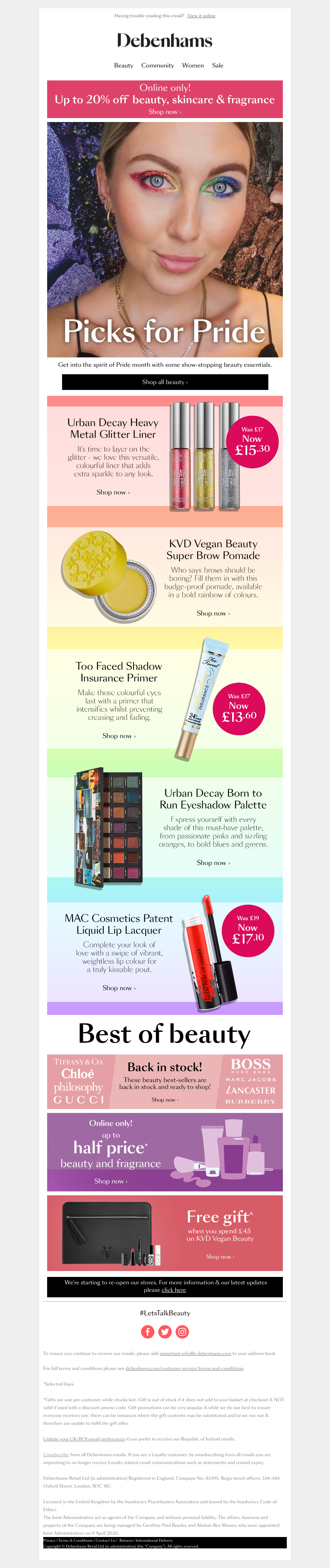Open the 'Back in stock!' Shop now banner
330x1568 pixels.
165,1099
